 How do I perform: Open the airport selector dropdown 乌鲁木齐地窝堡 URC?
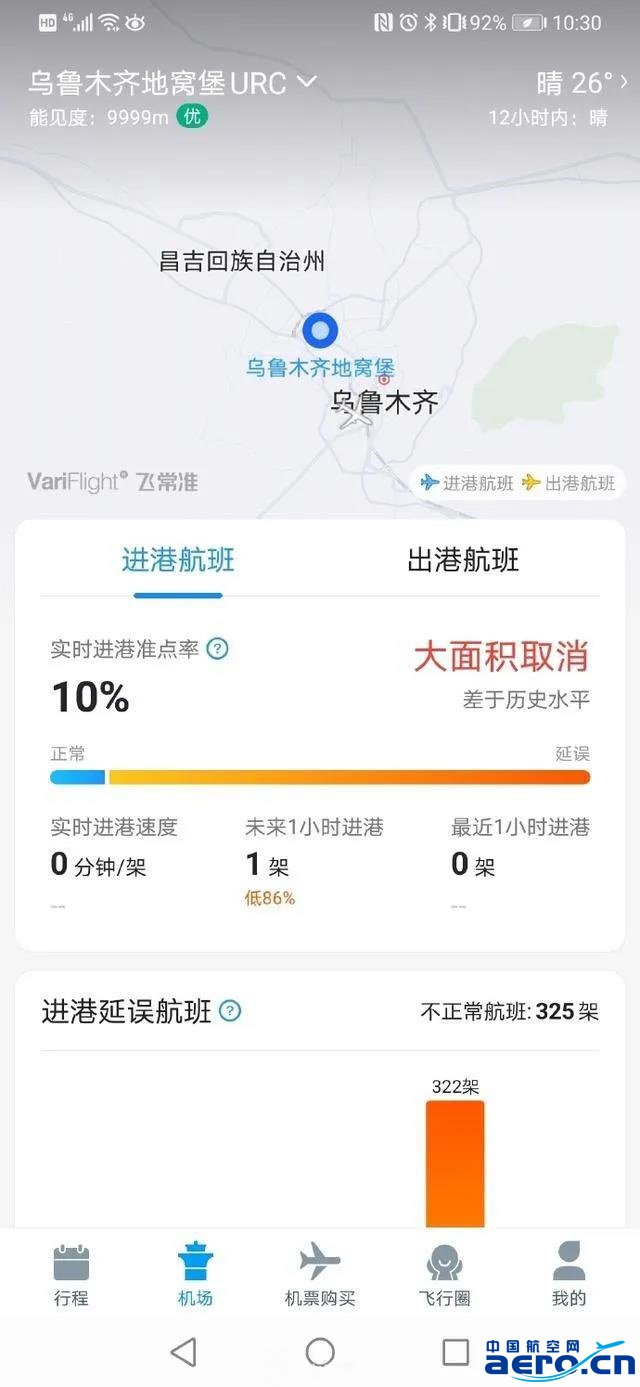[x=172, y=83]
